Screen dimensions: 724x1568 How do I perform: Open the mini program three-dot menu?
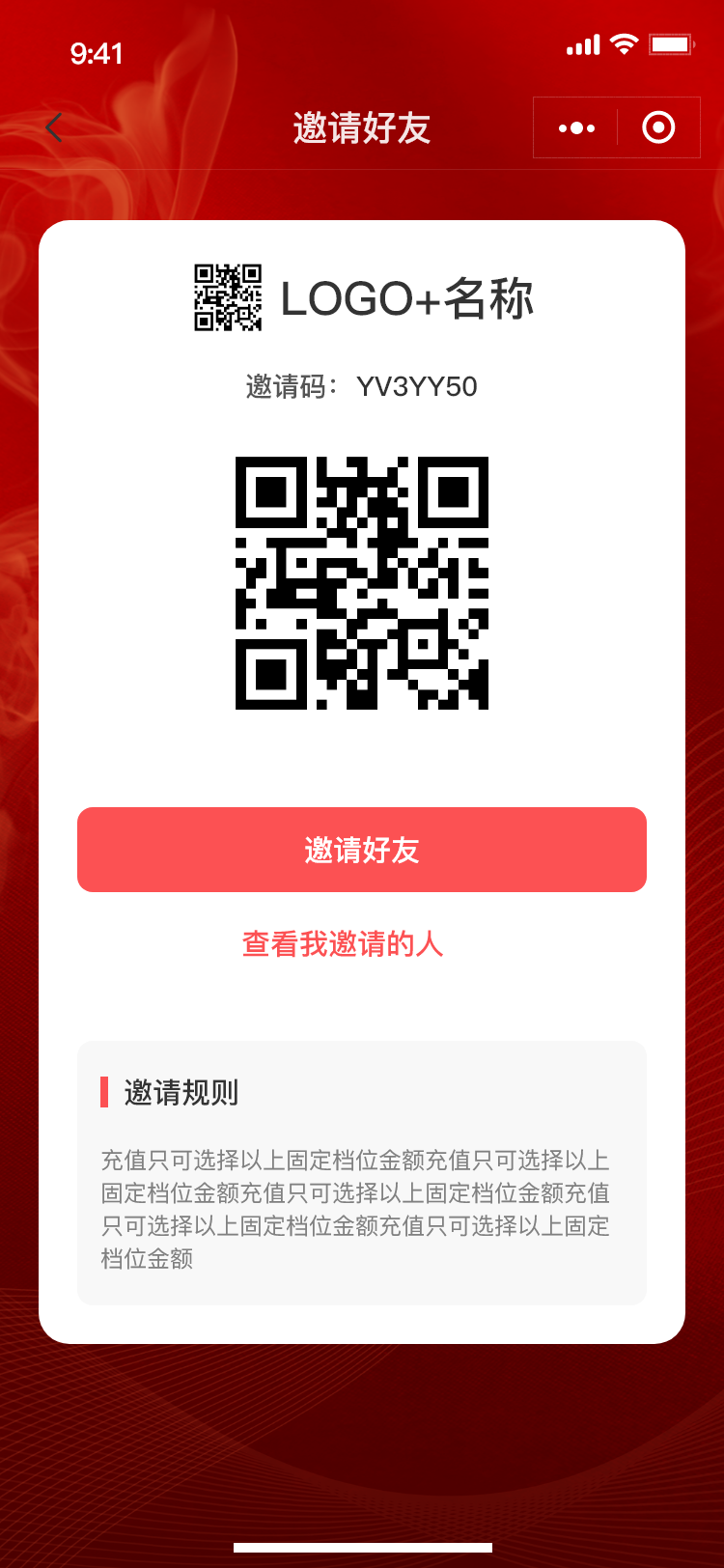576,127
